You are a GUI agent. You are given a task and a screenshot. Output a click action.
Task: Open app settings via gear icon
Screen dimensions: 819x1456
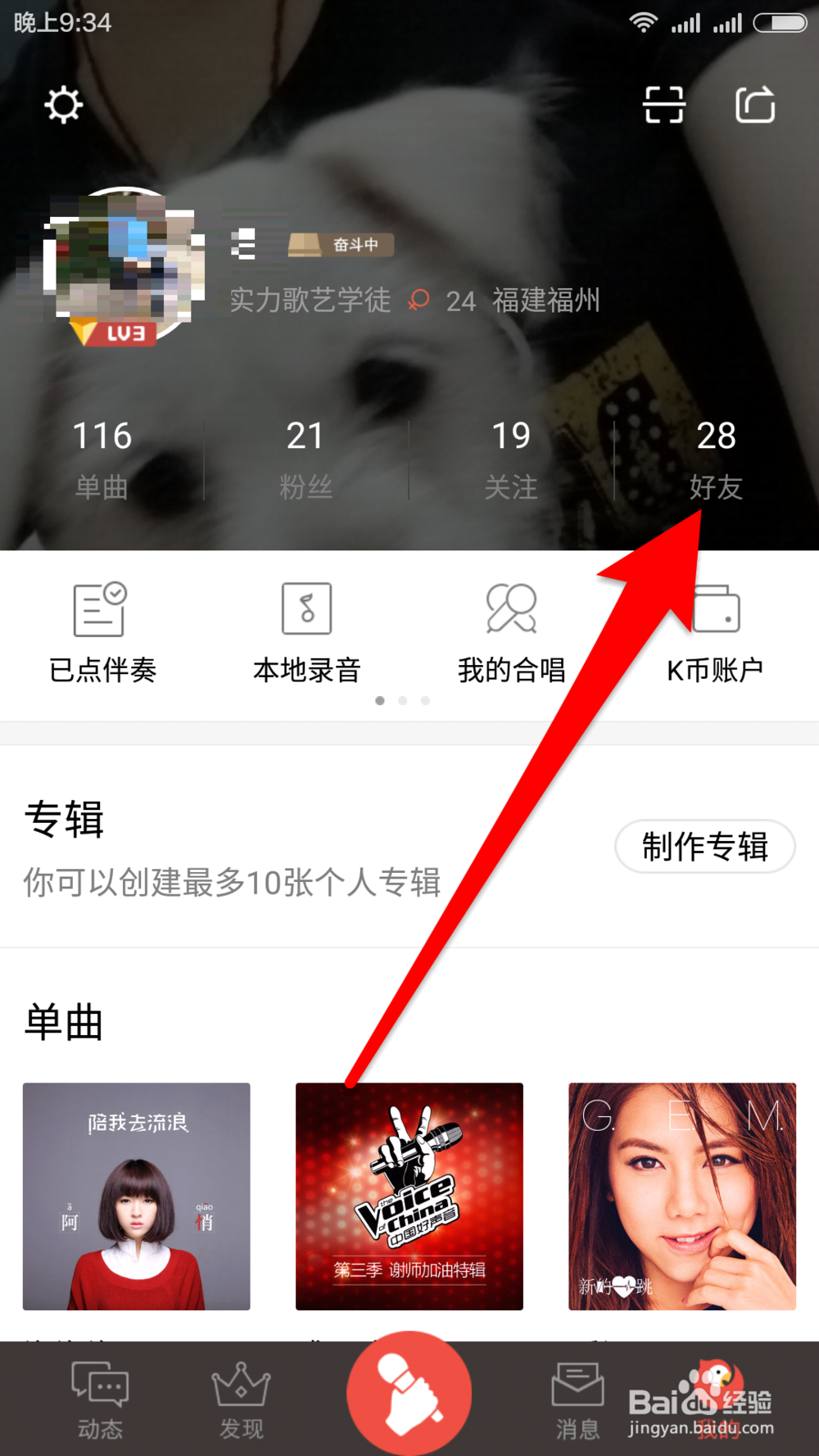(64, 105)
